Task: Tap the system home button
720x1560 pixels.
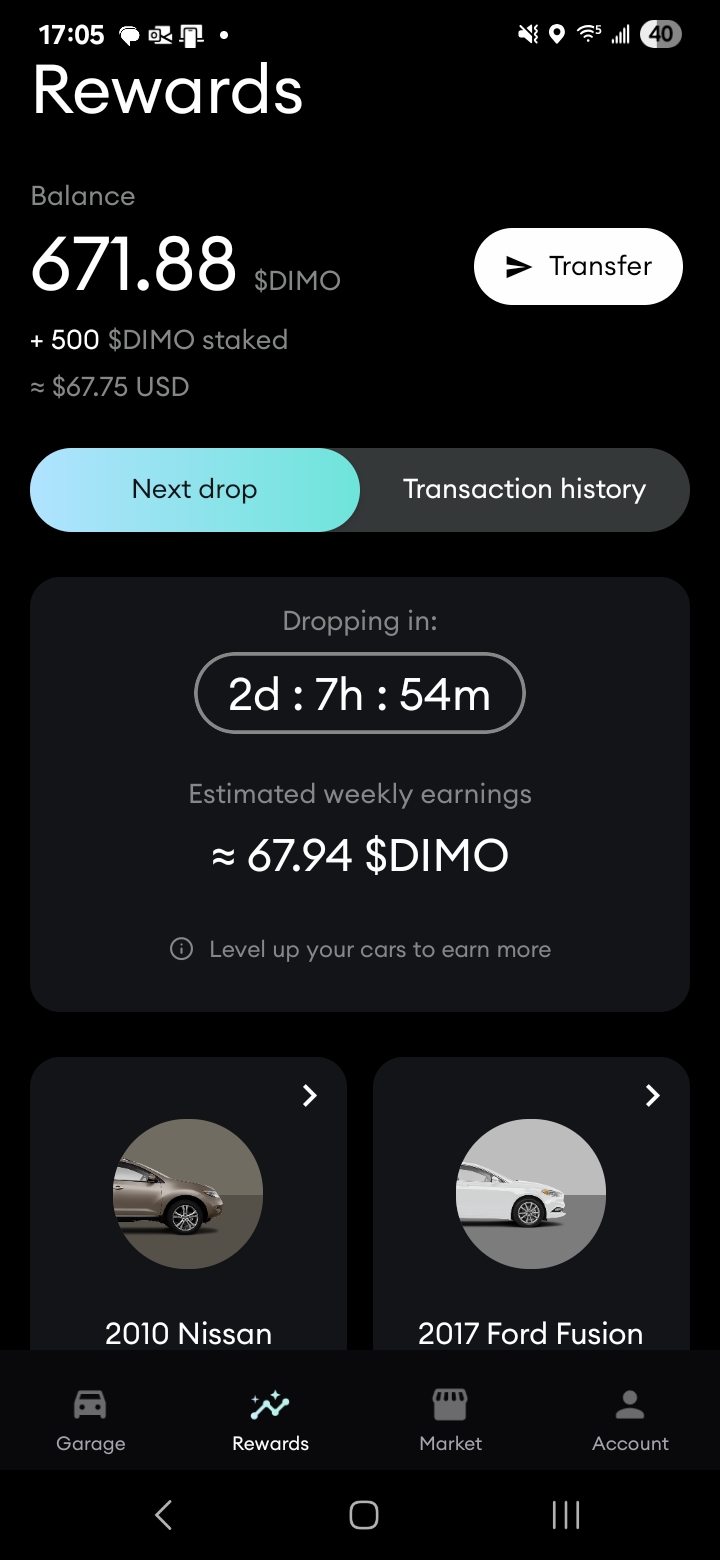Action: click(364, 1515)
